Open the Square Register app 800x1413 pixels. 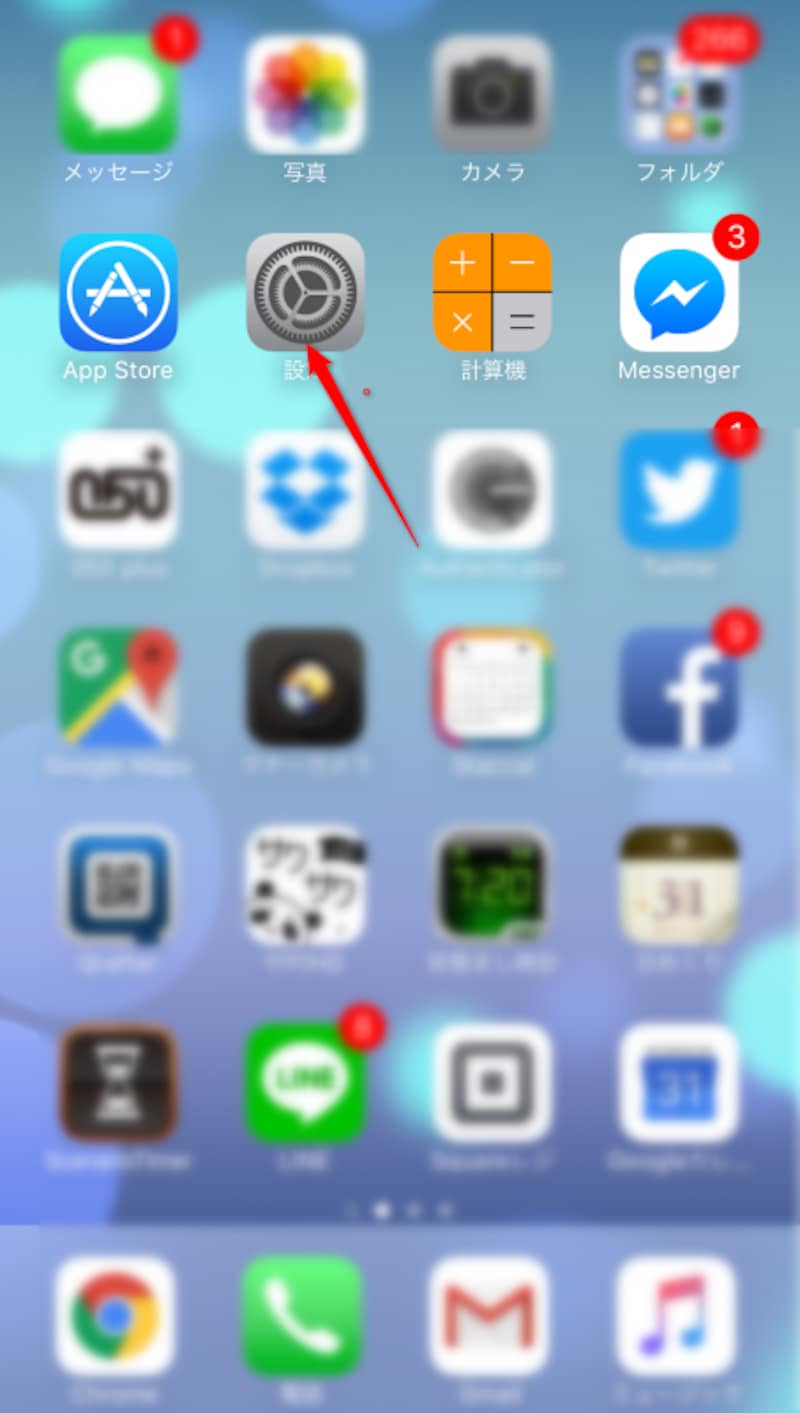click(492, 1083)
